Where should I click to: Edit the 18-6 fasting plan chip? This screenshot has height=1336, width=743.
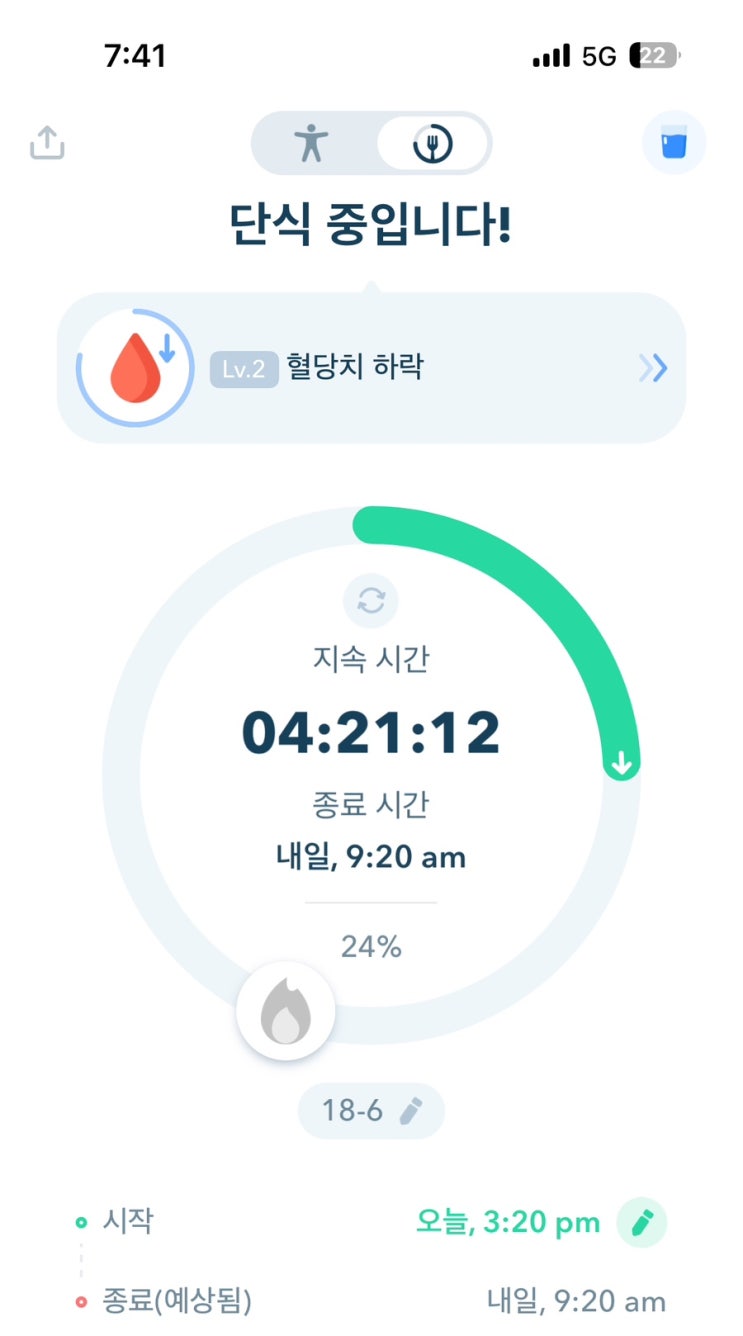371,1110
